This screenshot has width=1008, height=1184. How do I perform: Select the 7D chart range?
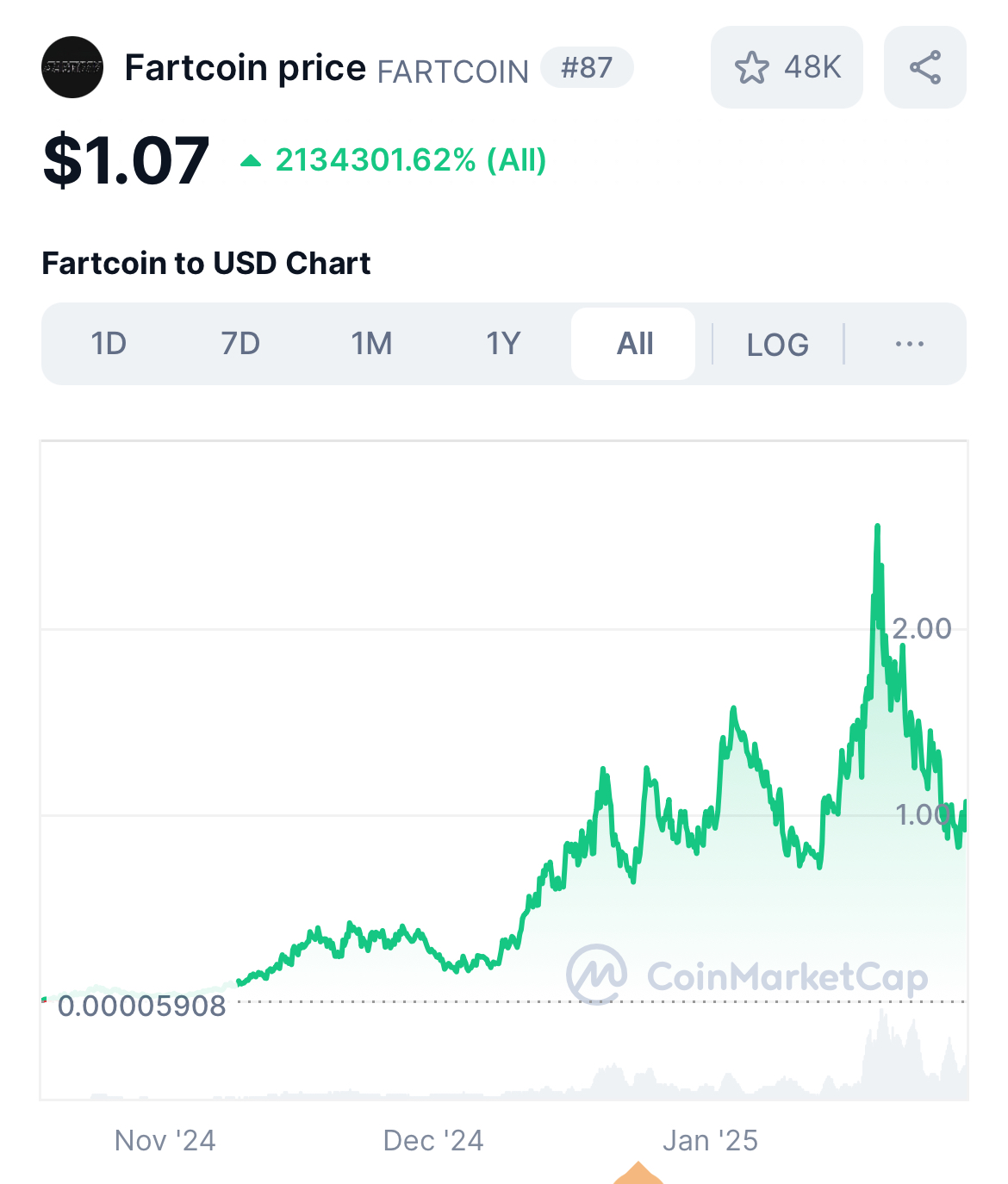[x=240, y=344]
